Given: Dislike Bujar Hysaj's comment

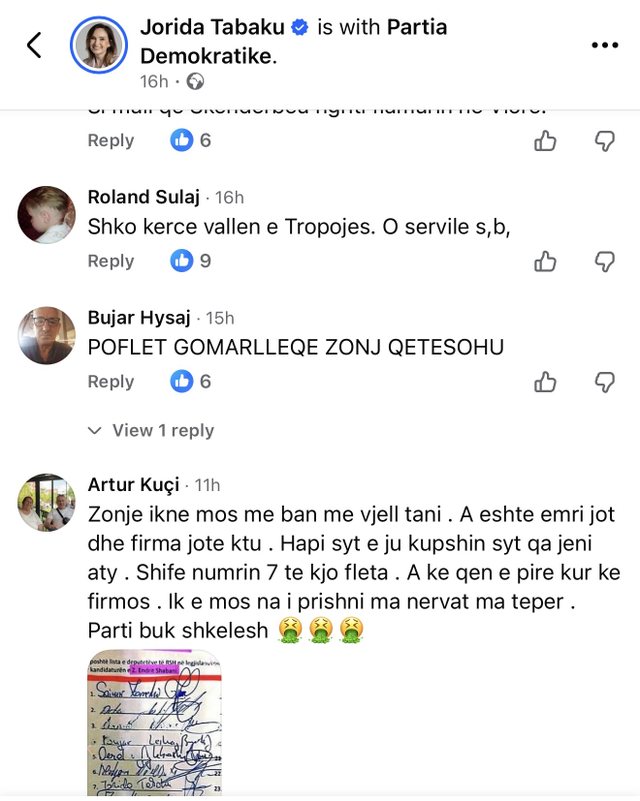Looking at the screenshot, I should pyautogui.click(x=604, y=381).
